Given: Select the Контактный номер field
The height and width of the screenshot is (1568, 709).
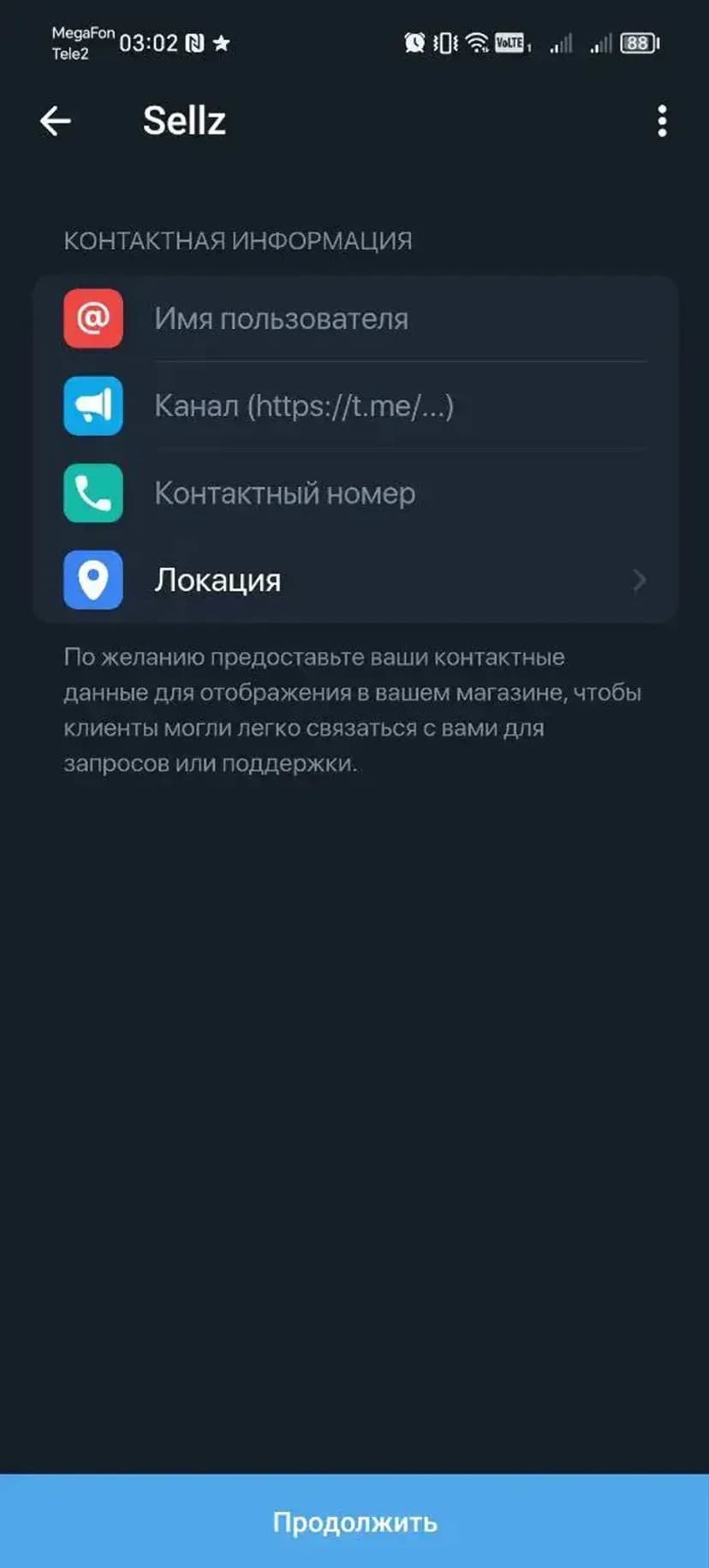Looking at the screenshot, I should tap(398, 493).
